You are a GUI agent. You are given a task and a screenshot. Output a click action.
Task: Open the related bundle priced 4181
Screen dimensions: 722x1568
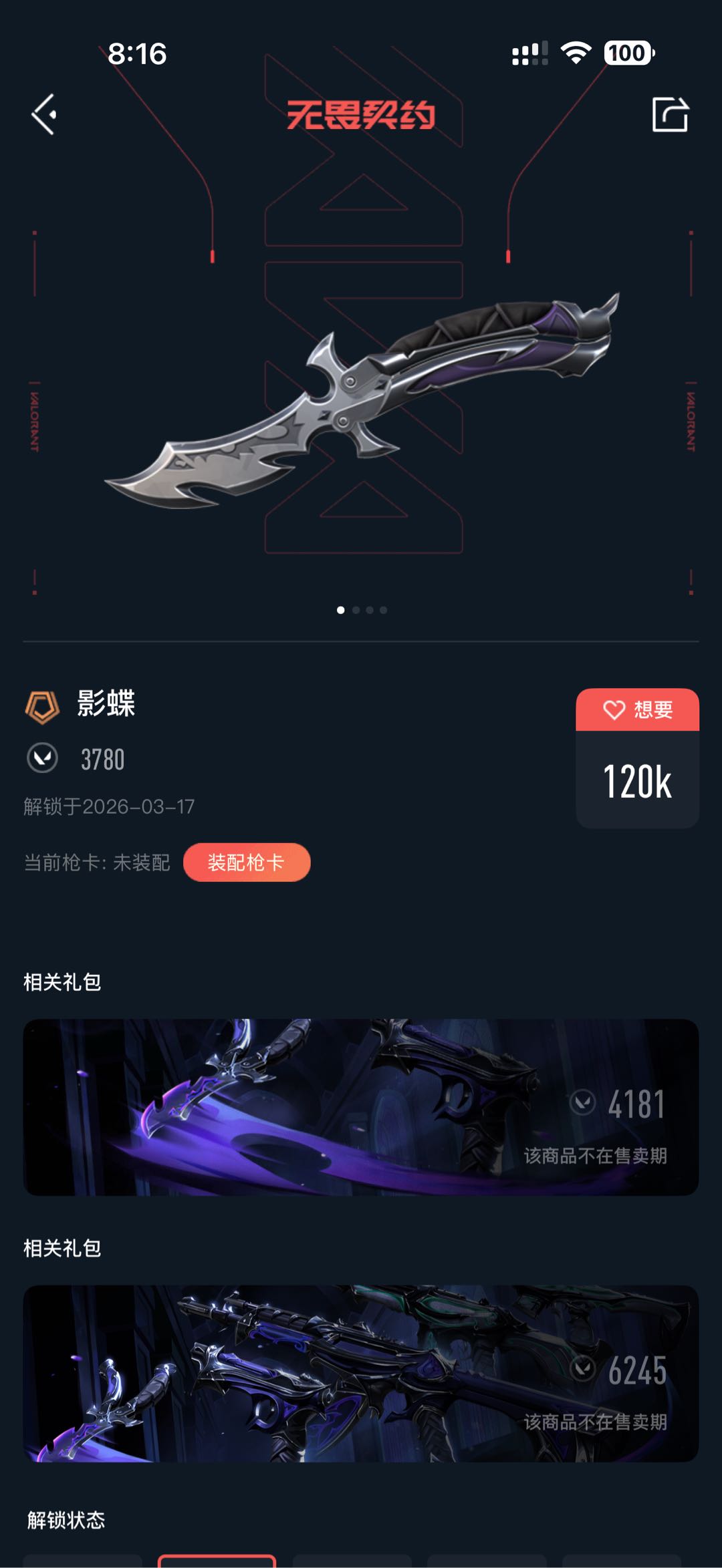pyautogui.click(x=361, y=1107)
